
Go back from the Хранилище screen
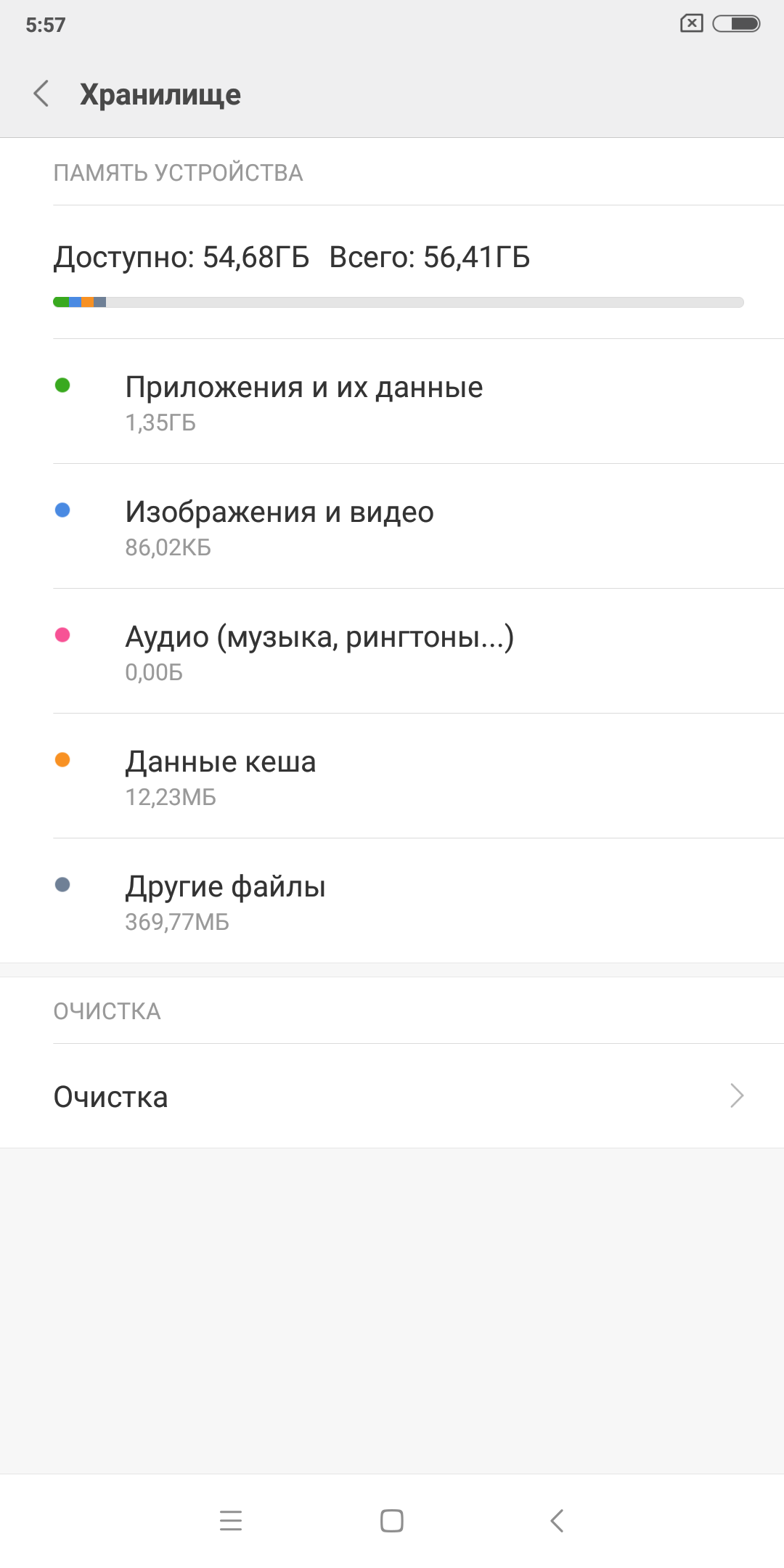[x=41, y=94]
